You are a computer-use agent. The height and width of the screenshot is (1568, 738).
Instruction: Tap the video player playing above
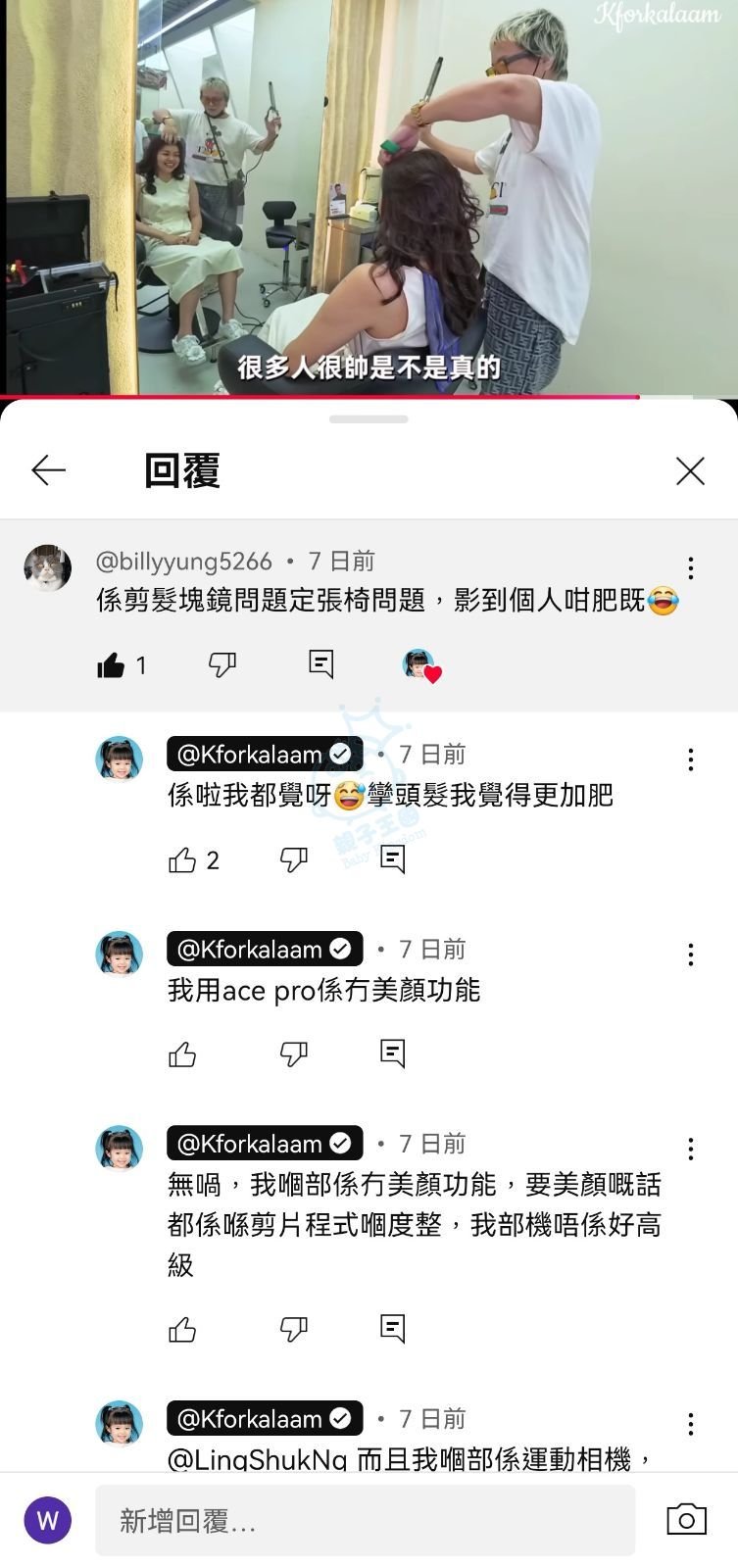pyautogui.click(x=369, y=196)
